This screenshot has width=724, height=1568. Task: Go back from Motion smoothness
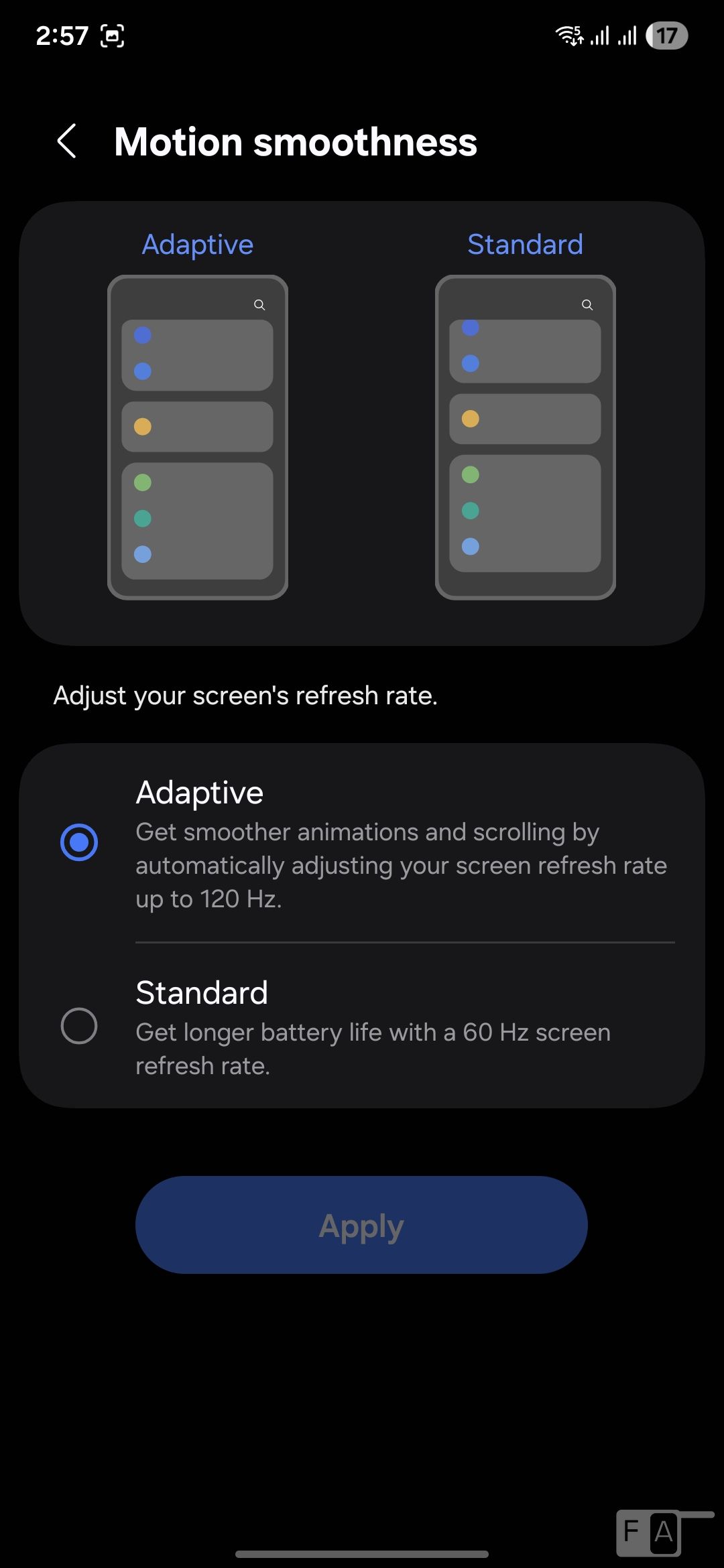pyautogui.click(x=67, y=141)
